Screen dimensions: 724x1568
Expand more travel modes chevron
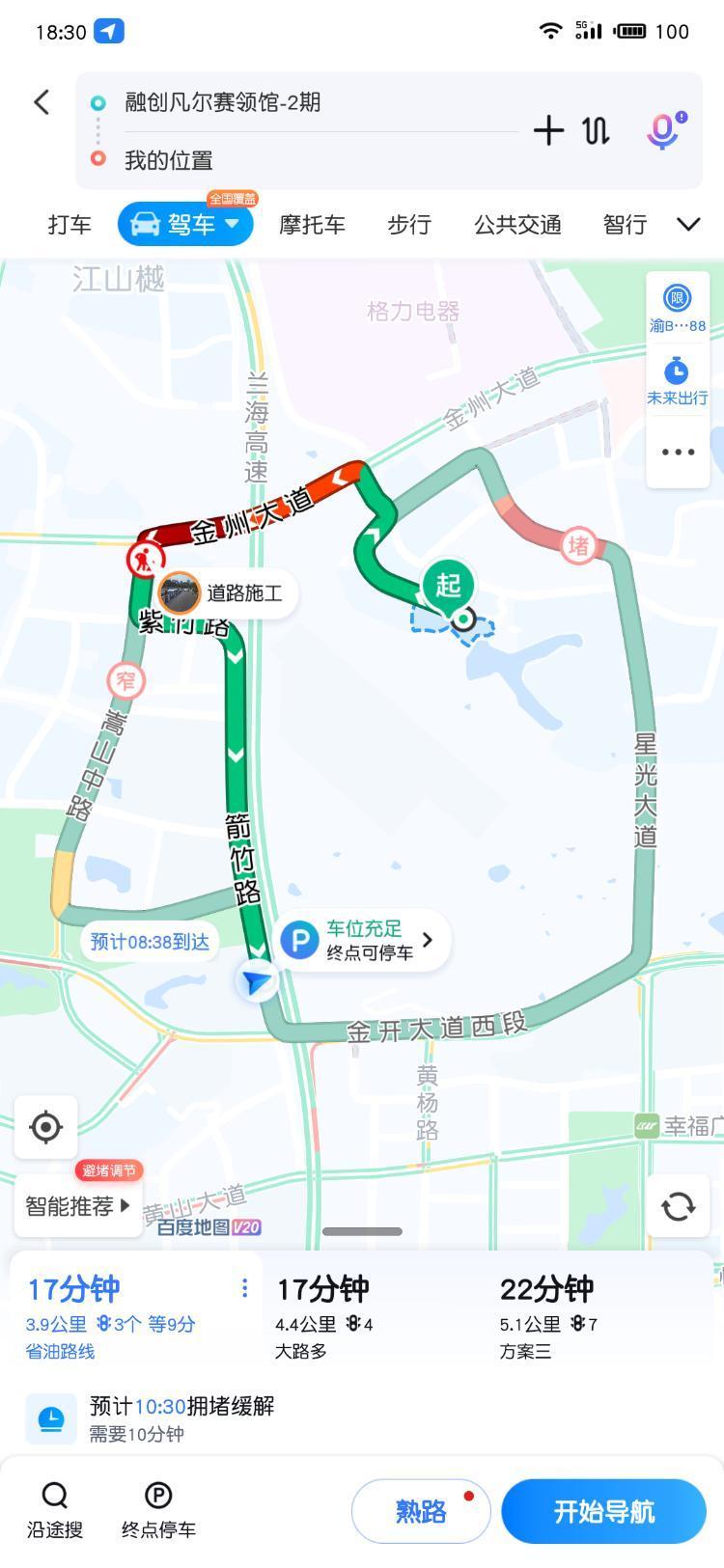688,225
